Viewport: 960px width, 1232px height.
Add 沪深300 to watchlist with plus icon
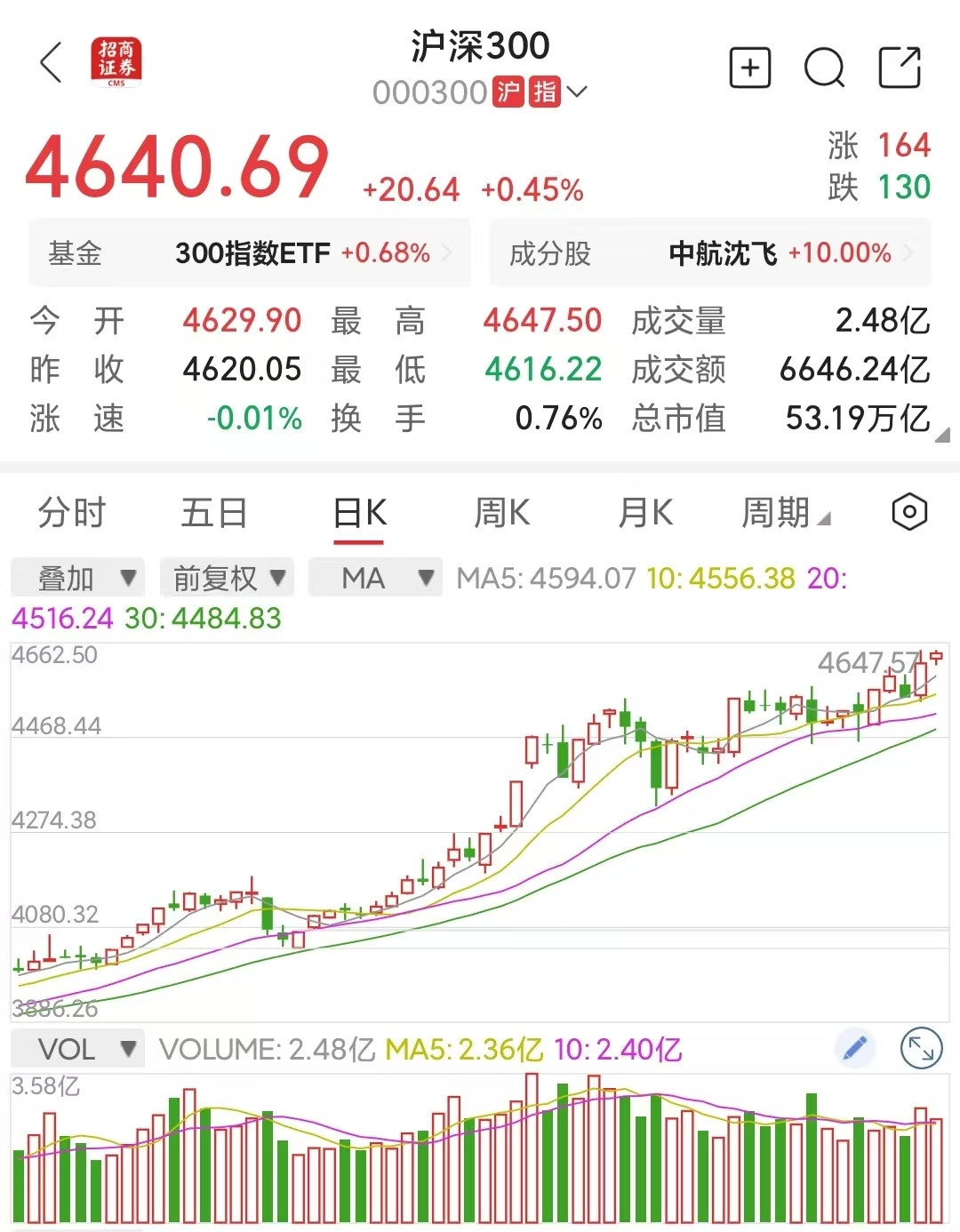[x=749, y=68]
